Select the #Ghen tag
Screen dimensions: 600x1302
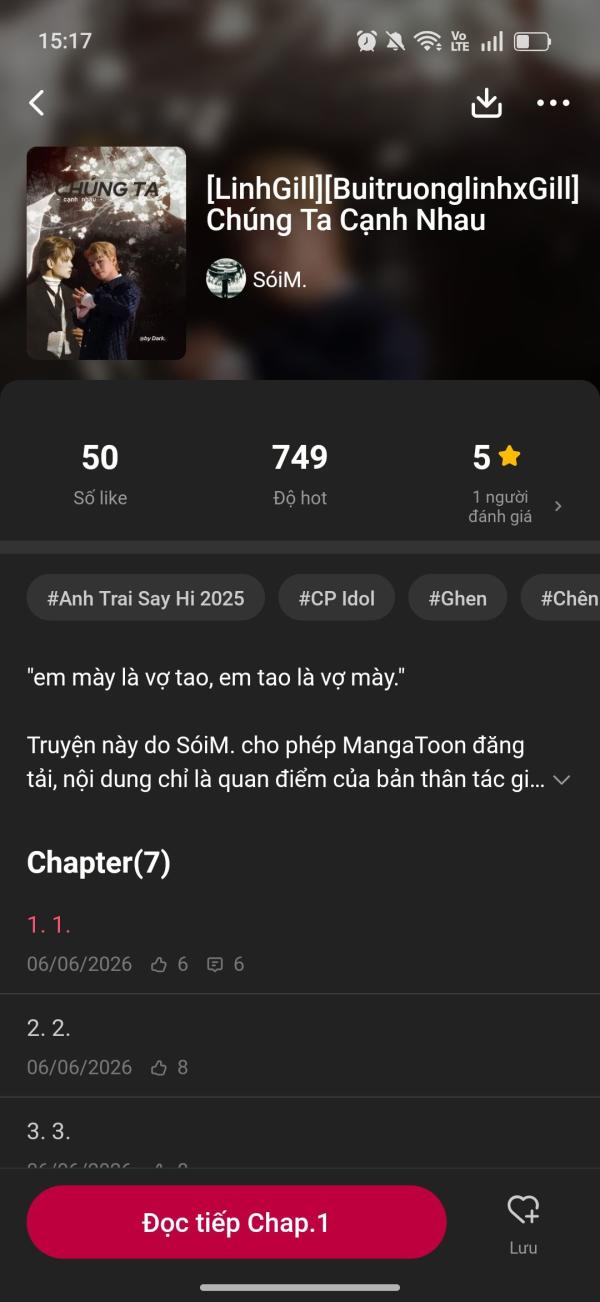click(x=458, y=598)
